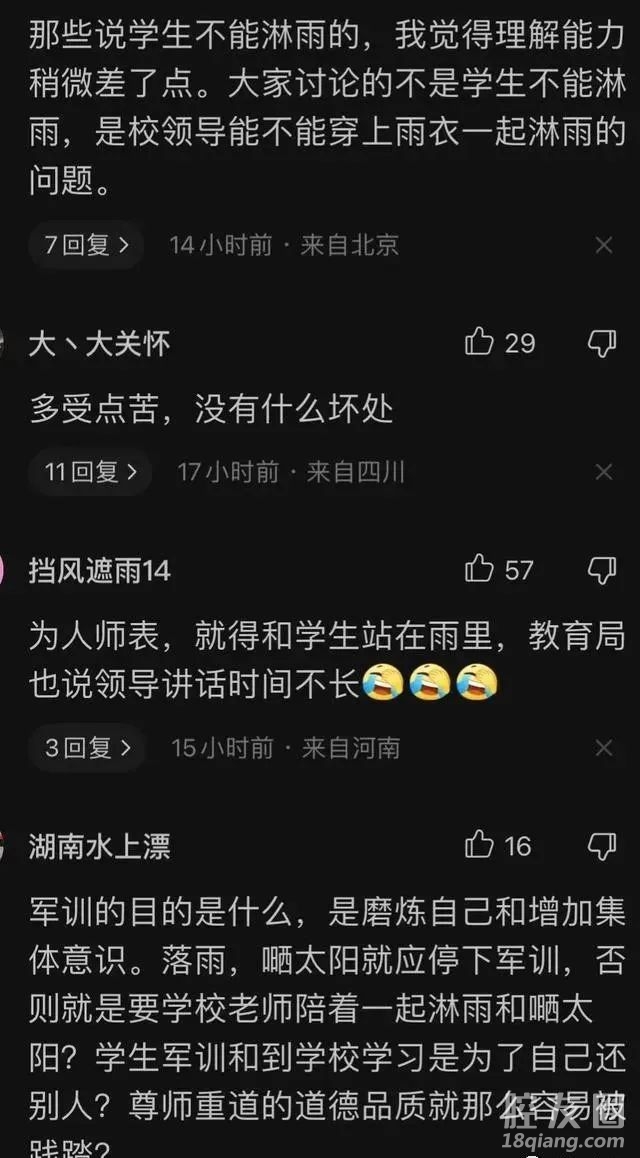
Task: Like 湖南水上漂's comment
Action: click(481, 846)
